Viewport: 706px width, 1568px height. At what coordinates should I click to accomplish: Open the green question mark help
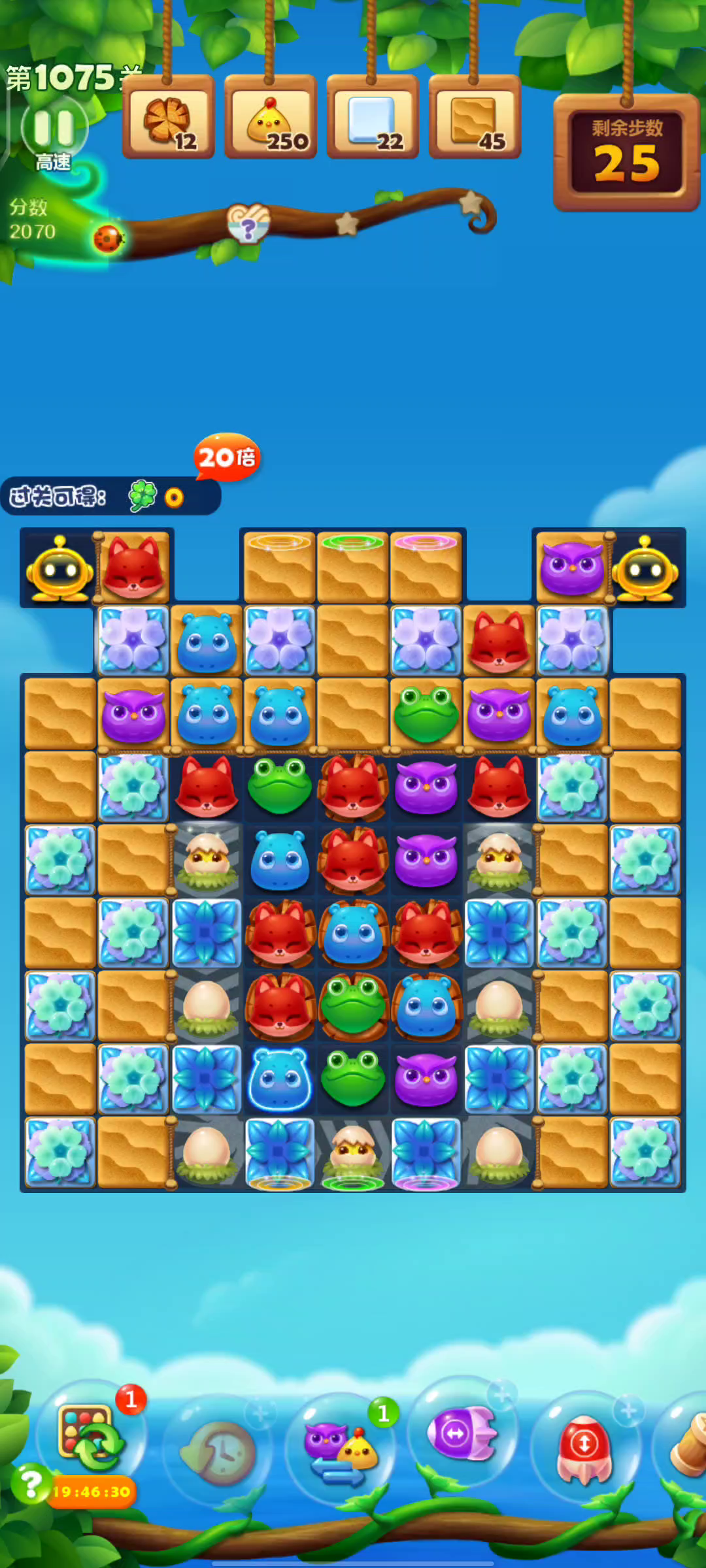[x=30, y=1482]
